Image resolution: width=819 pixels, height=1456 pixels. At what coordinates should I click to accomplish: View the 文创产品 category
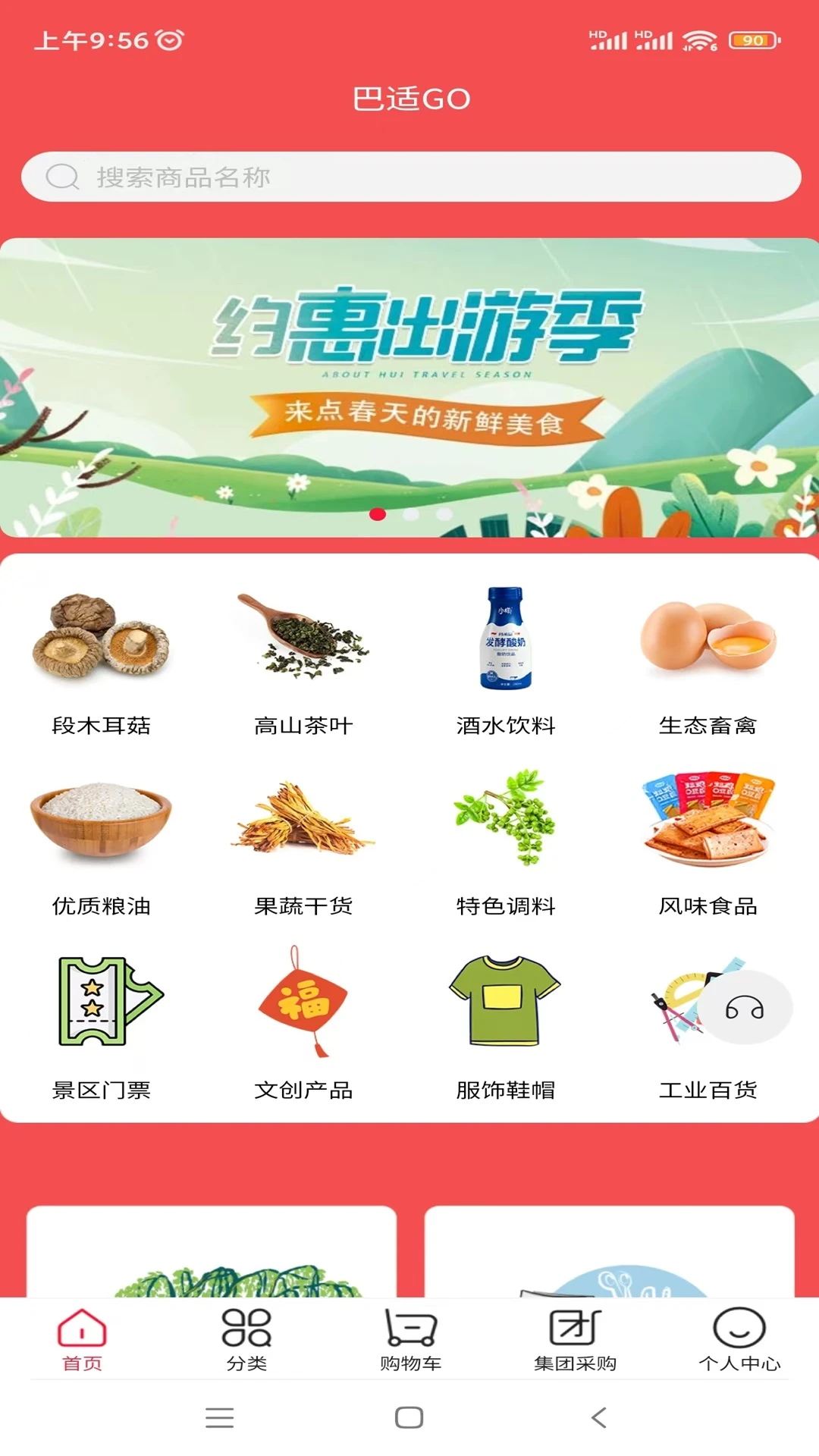303,1024
